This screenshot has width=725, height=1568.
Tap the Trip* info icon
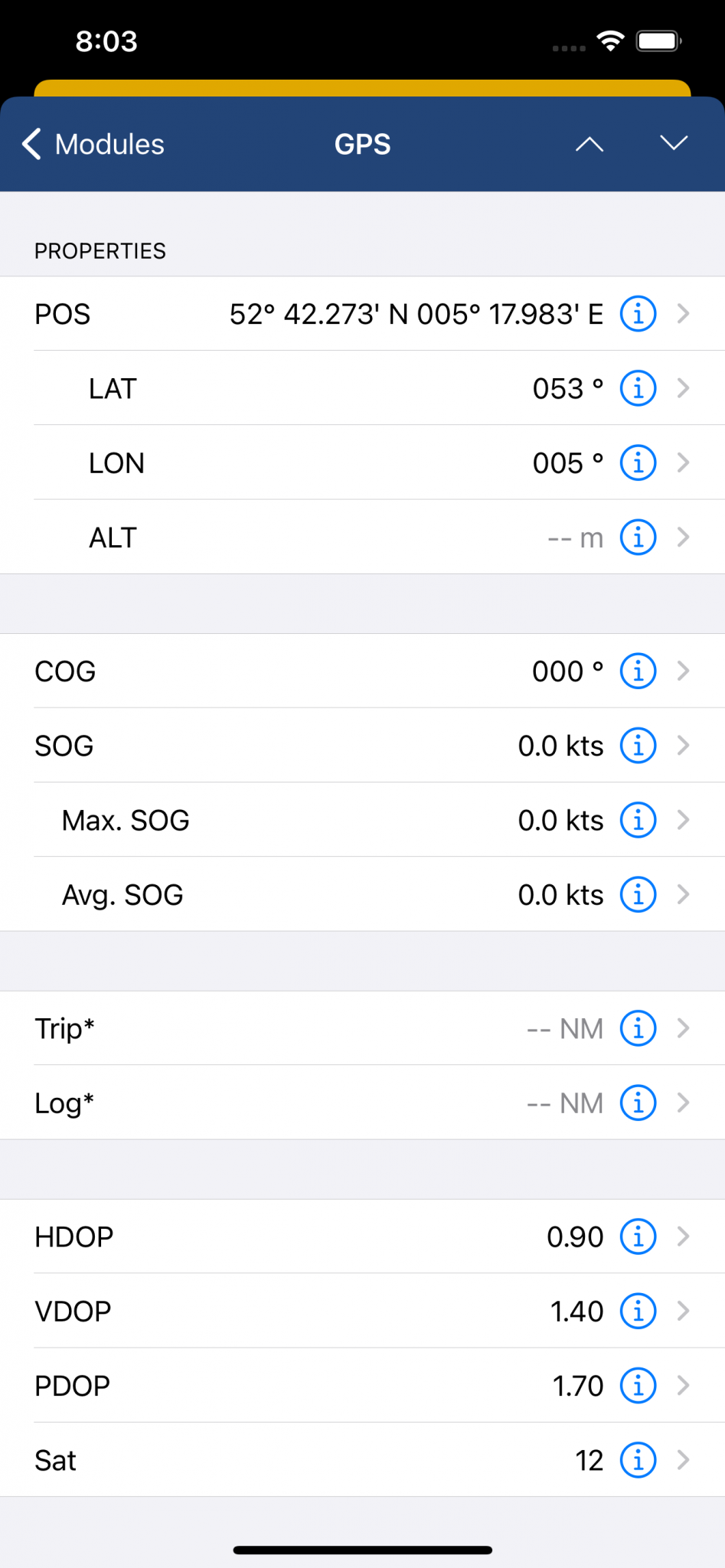[637, 1028]
